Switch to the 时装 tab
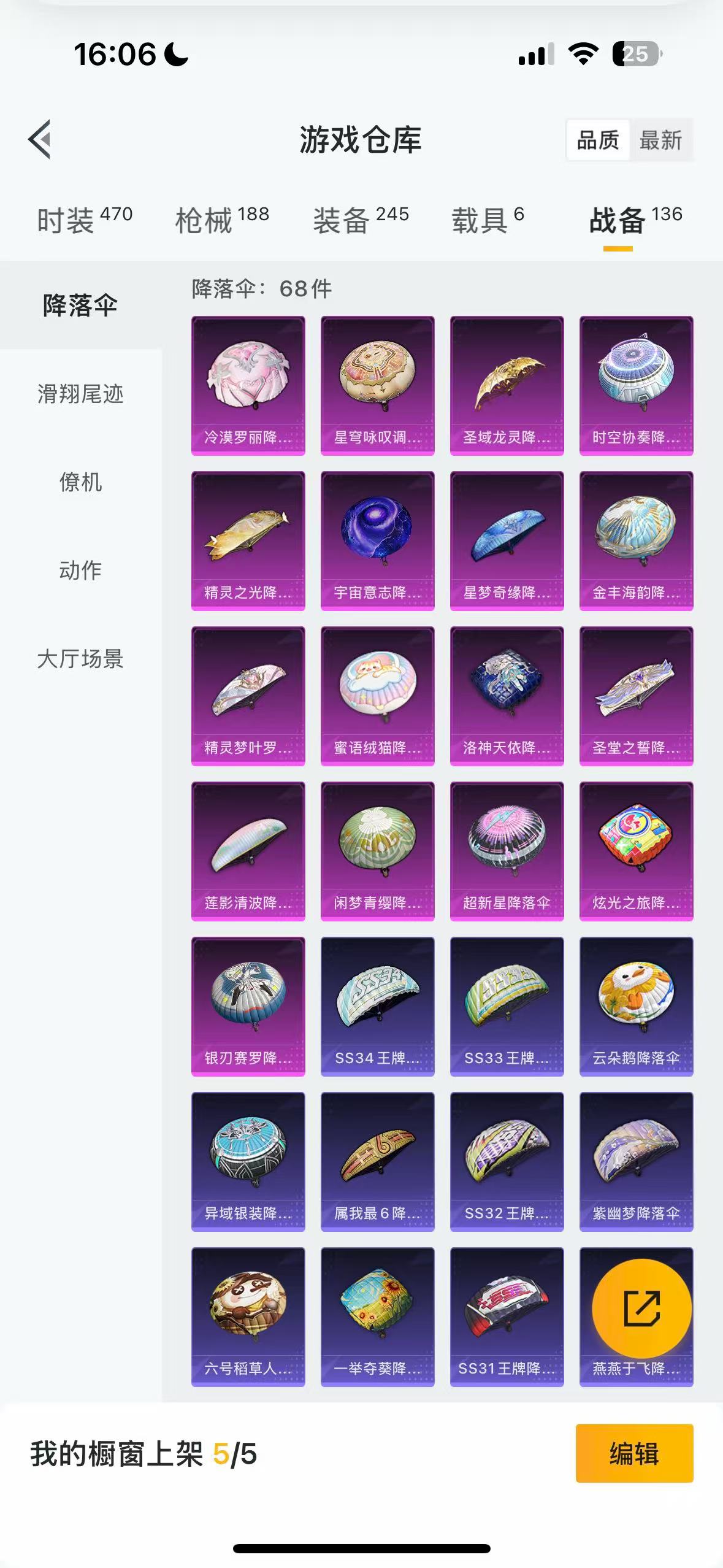 click(x=85, y=220)
